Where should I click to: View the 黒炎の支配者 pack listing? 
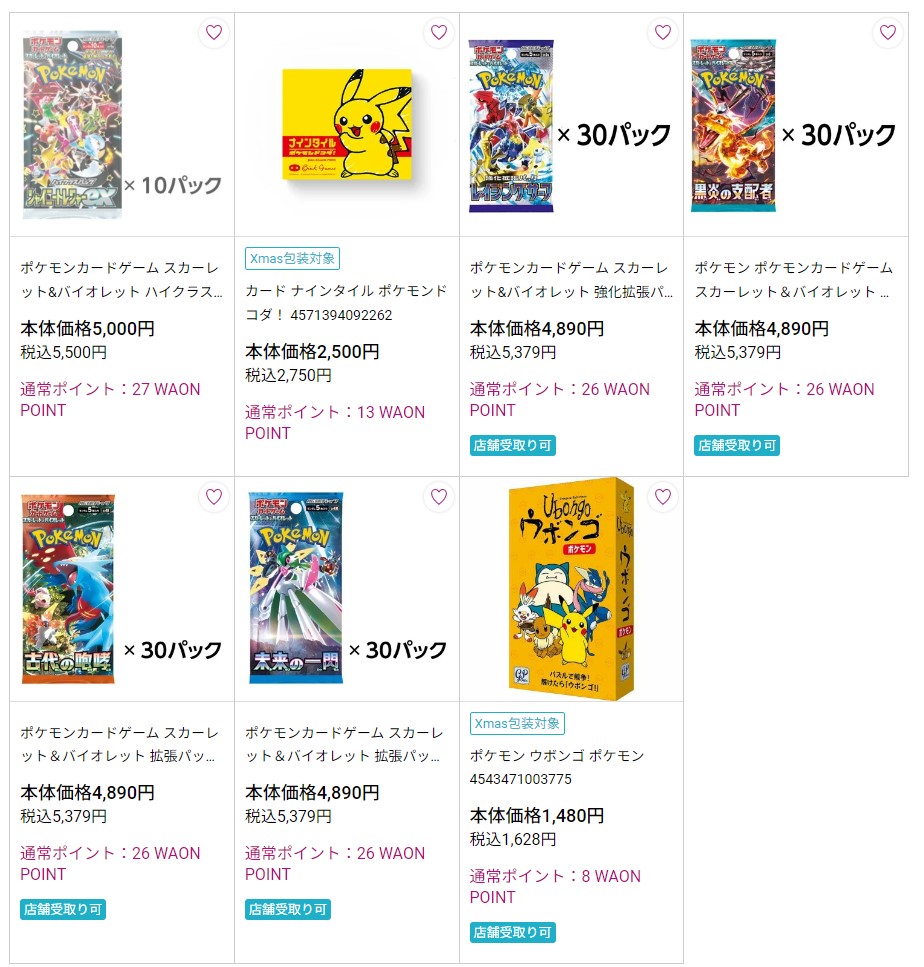point(794,280)
